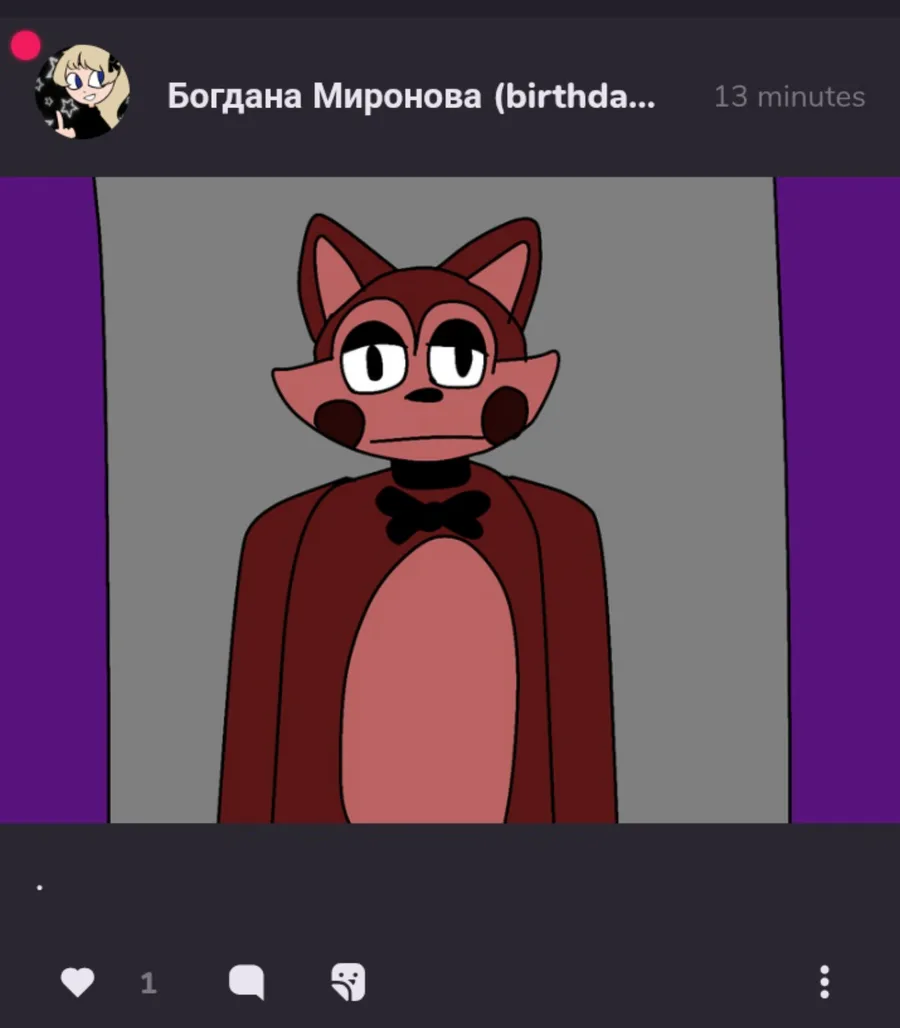This screenshot has width=900, height=1028.
Task: Open Богдана Миронова's profile avatar
Action: coord(82,92)
